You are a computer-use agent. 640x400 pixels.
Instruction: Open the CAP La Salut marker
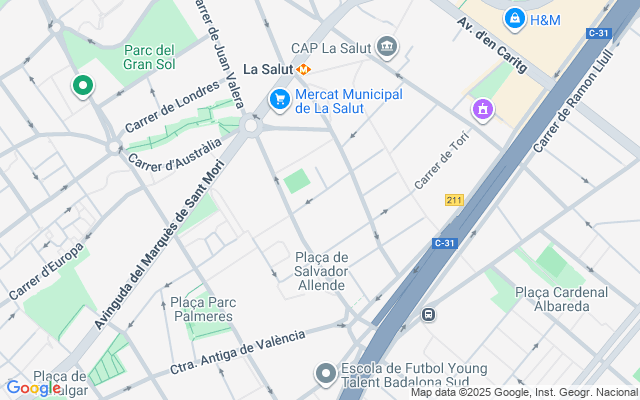(x=388, y=47)
